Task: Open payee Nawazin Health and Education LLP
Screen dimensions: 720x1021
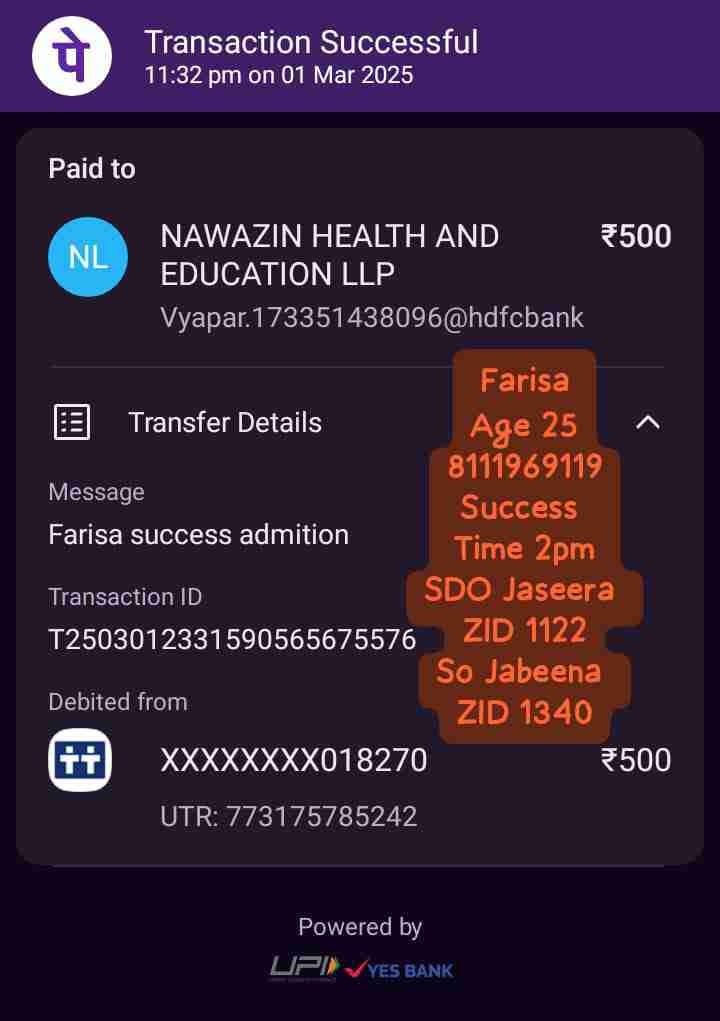Action: 329,255
